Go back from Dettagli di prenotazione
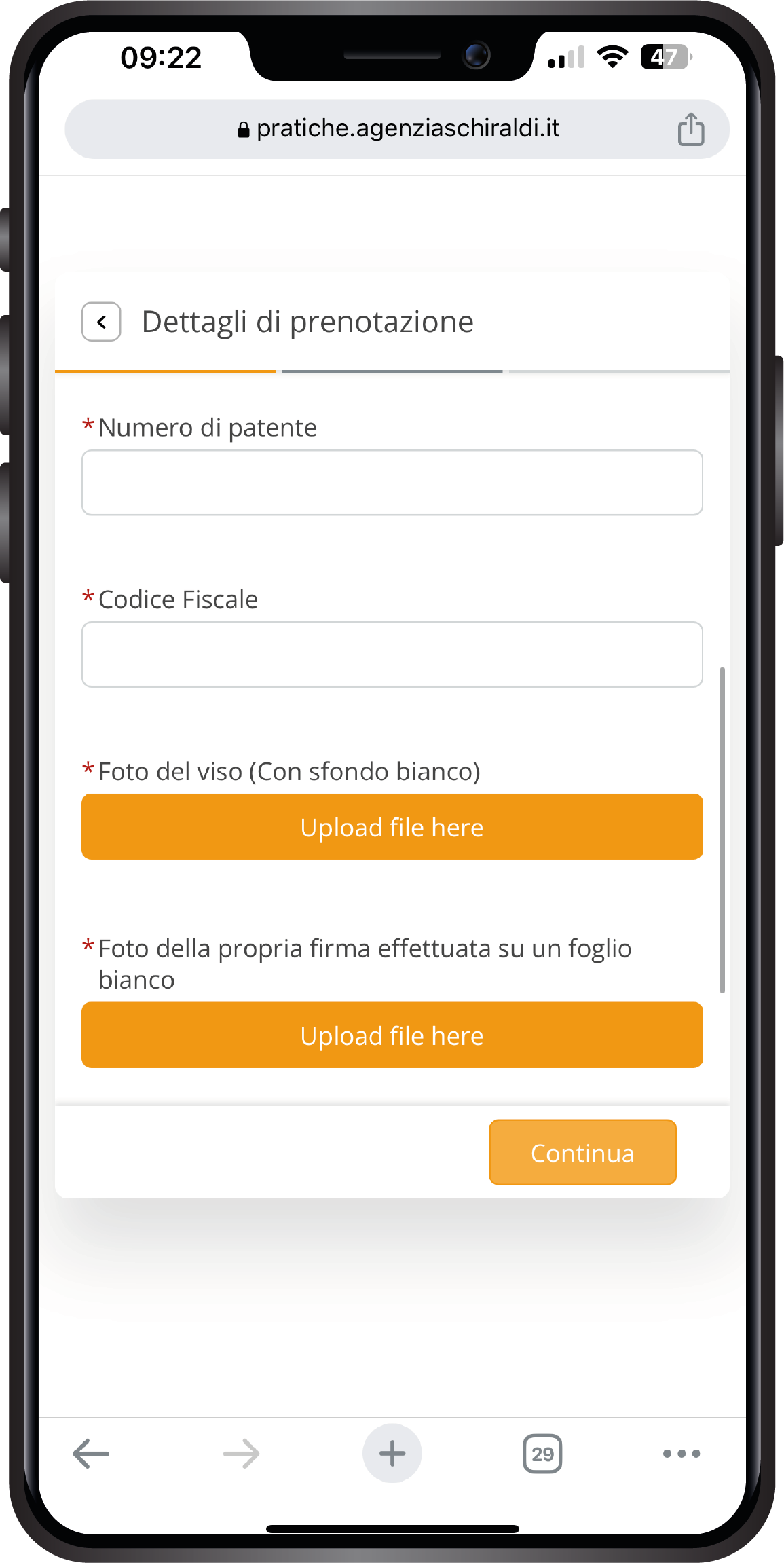 (x=101, y=322)
